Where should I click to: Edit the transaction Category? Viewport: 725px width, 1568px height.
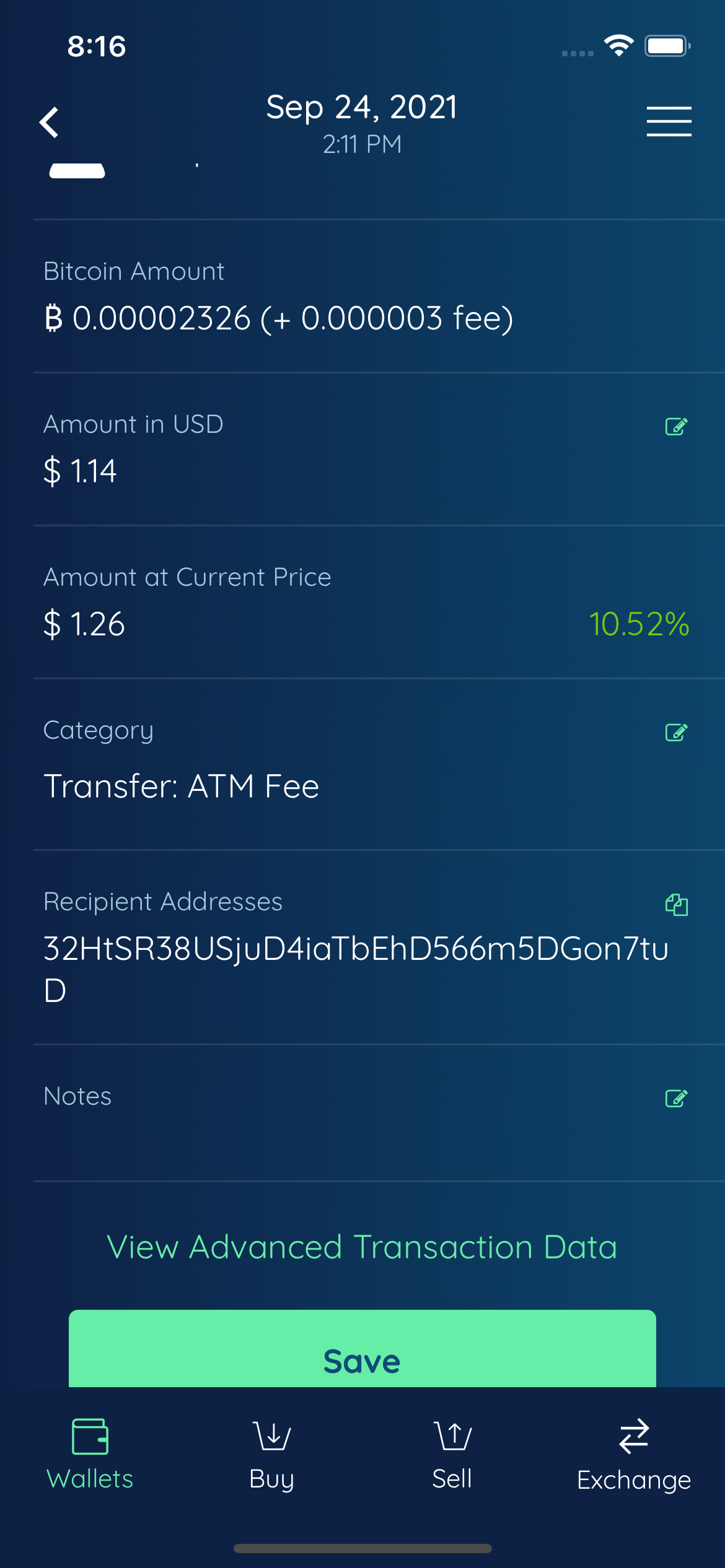675,733
